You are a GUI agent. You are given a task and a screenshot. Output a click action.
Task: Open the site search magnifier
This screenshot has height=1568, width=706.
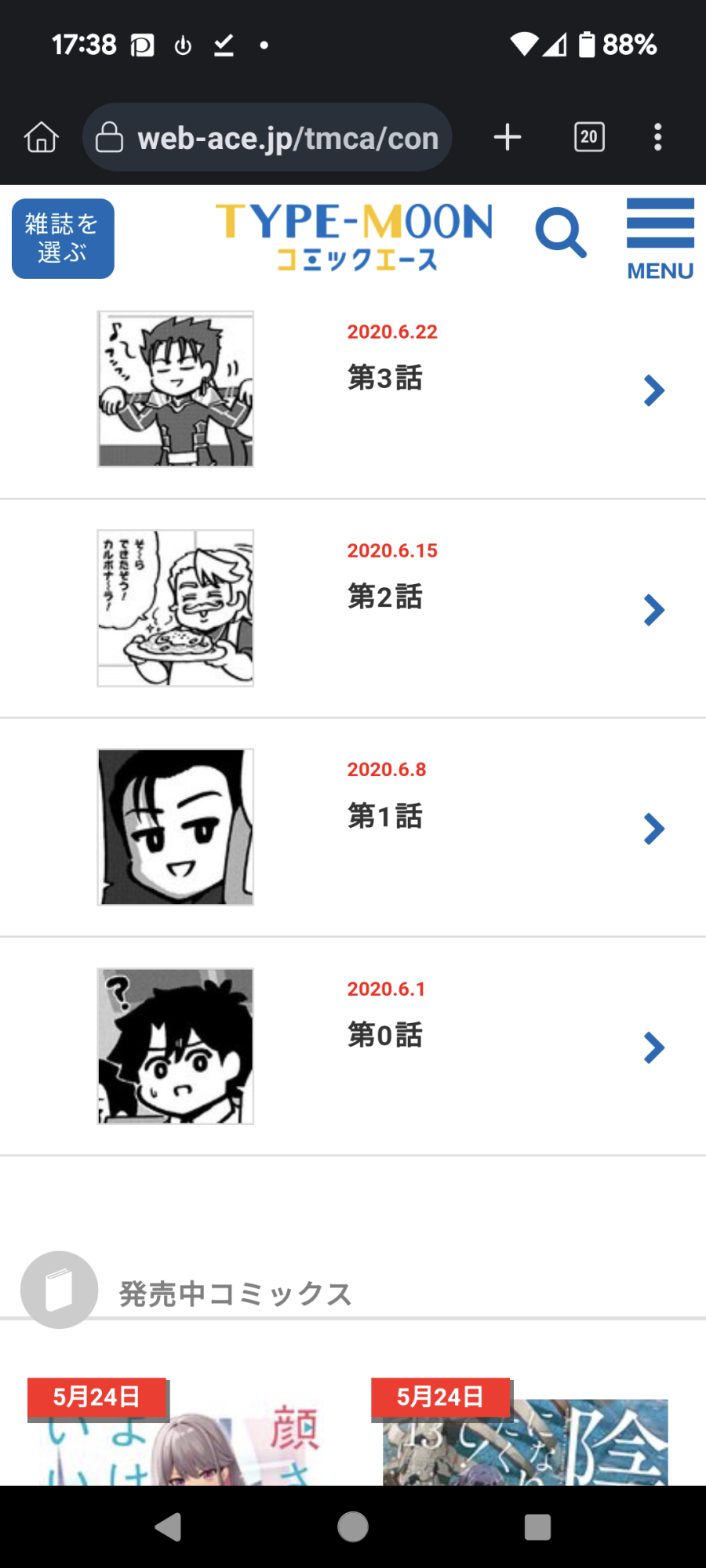pos(560,233)
